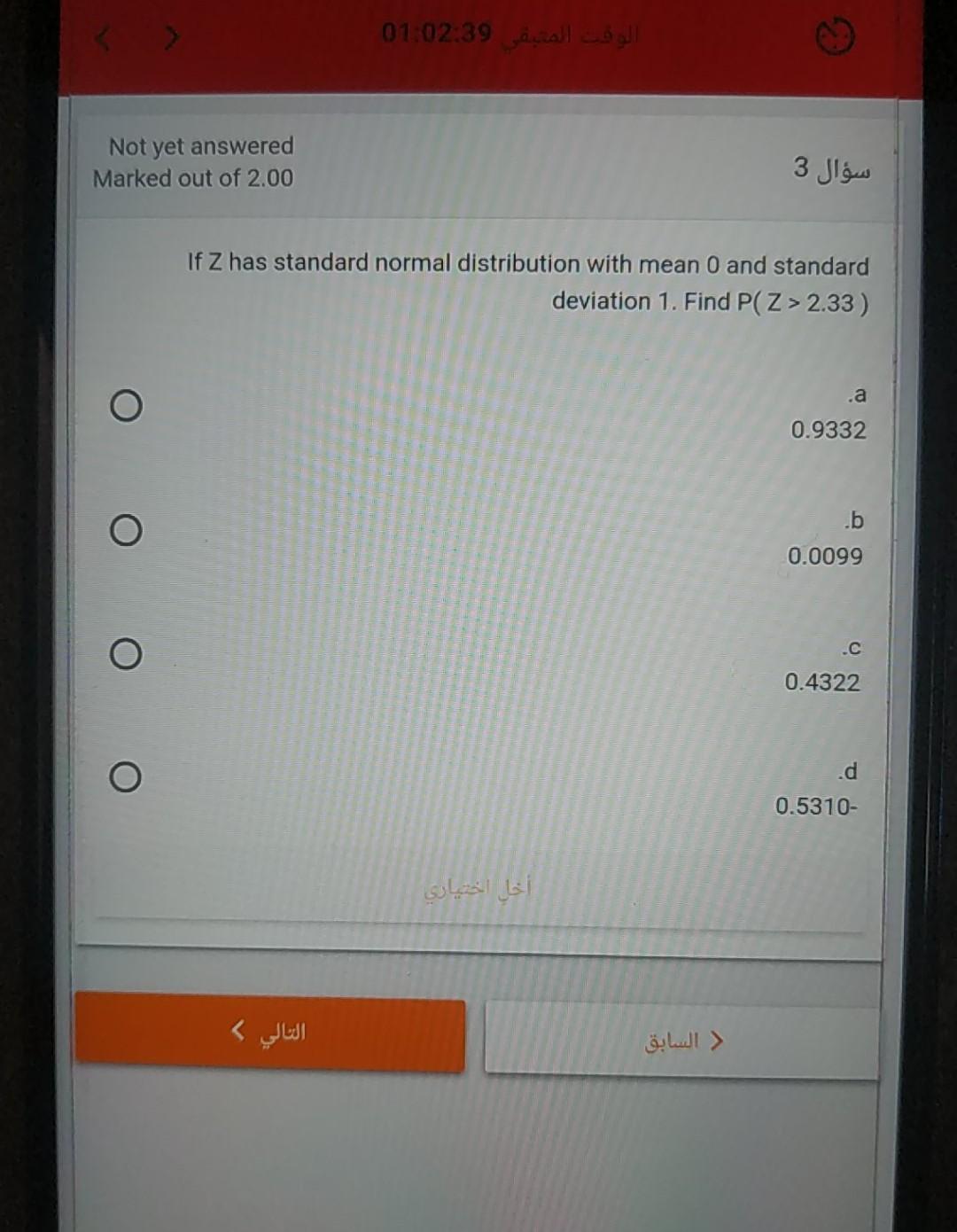Return to the previous question (السابق)
This screenshot has width=957, height=1232.
pos(681,1041)
